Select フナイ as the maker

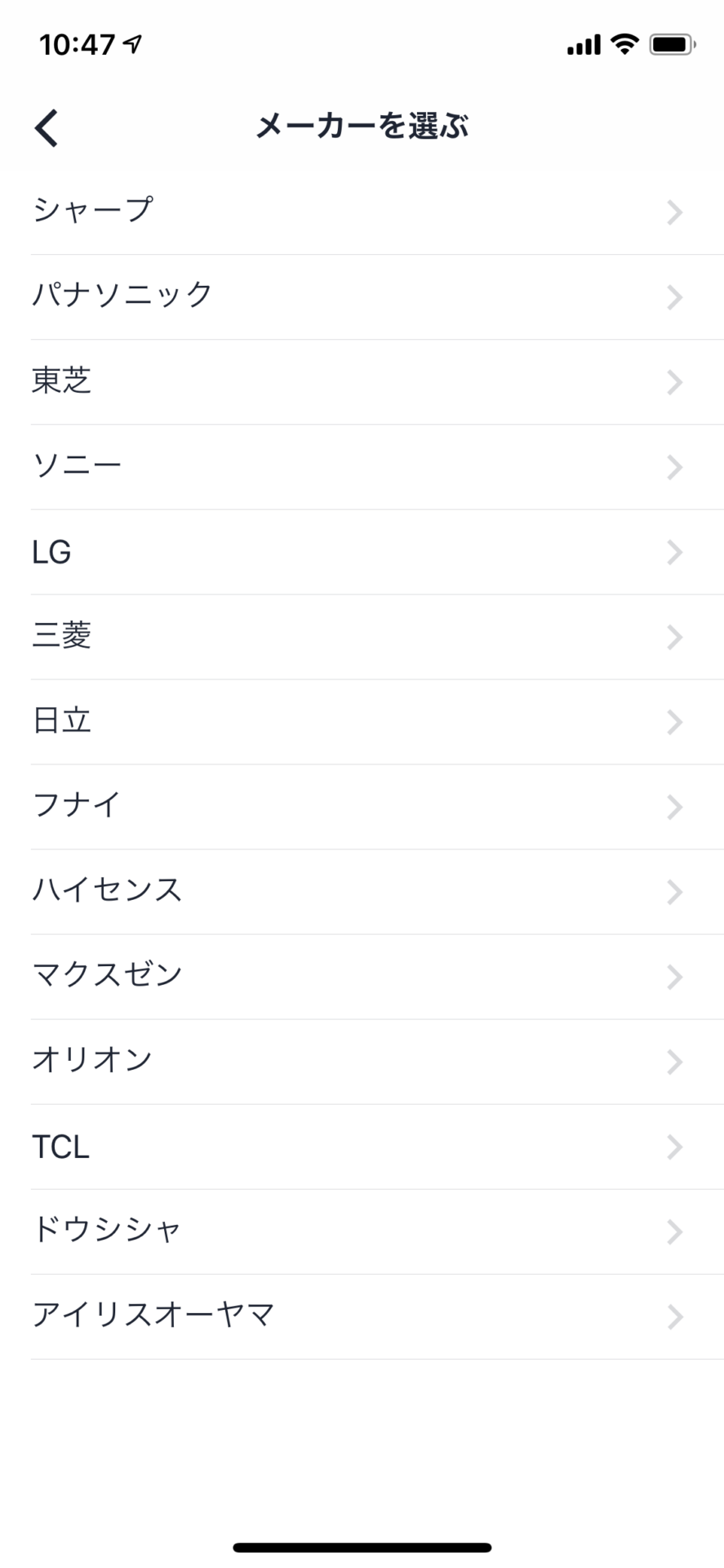362,807
